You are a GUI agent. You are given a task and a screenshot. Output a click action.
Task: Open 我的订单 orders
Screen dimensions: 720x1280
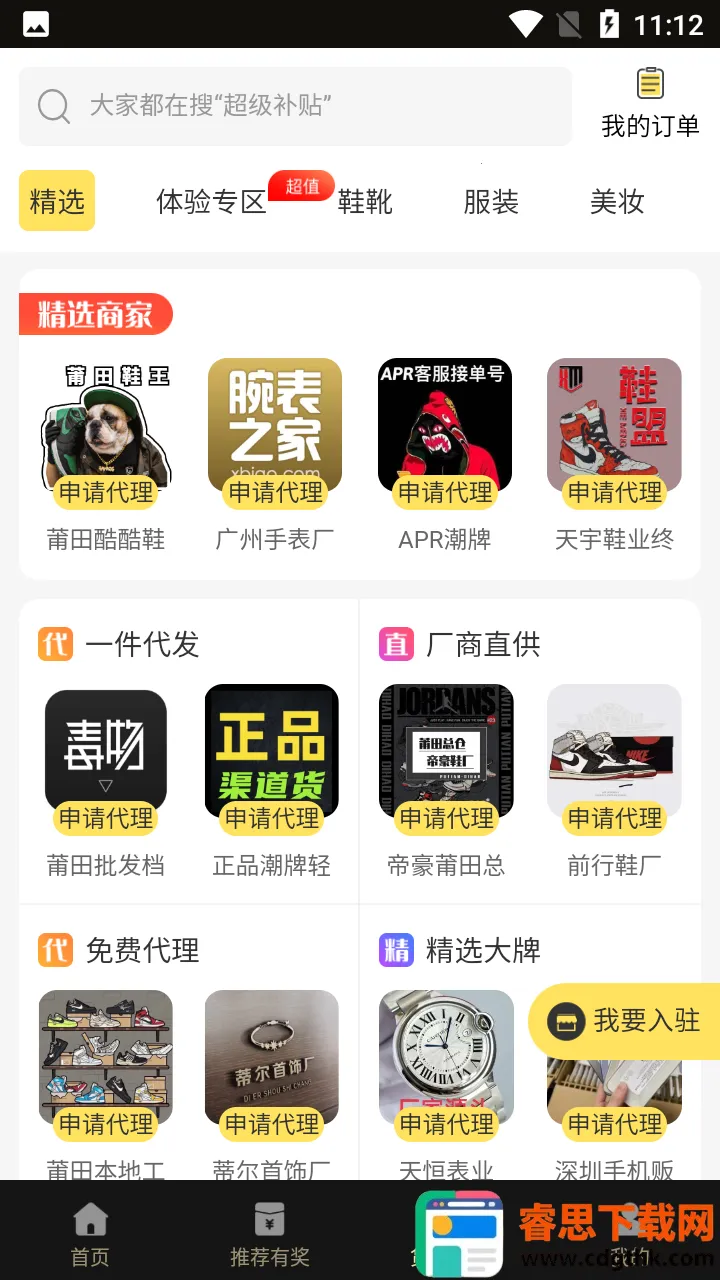coord(650,103)
